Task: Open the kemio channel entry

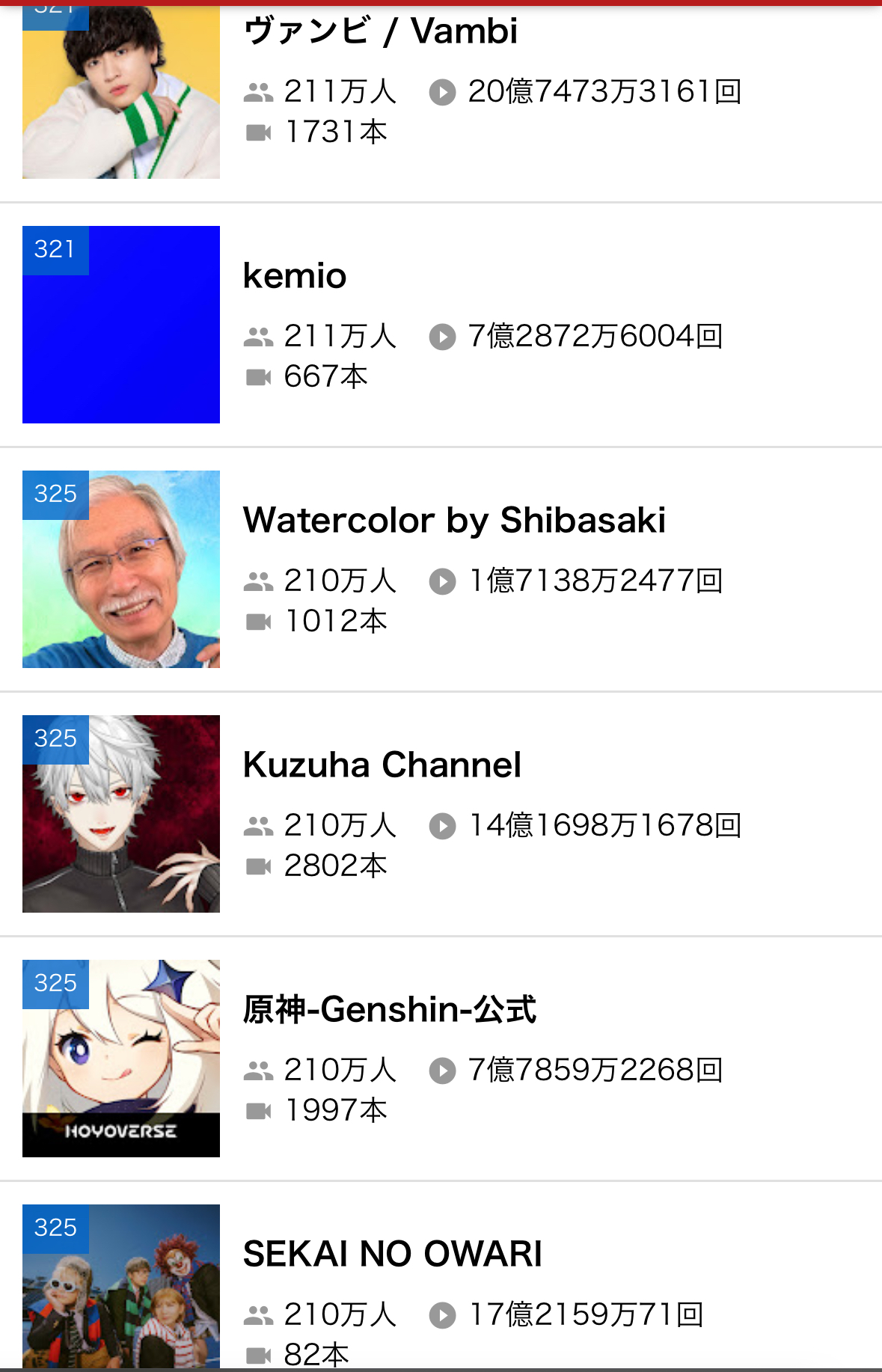Action: click(x=295, y=276)
